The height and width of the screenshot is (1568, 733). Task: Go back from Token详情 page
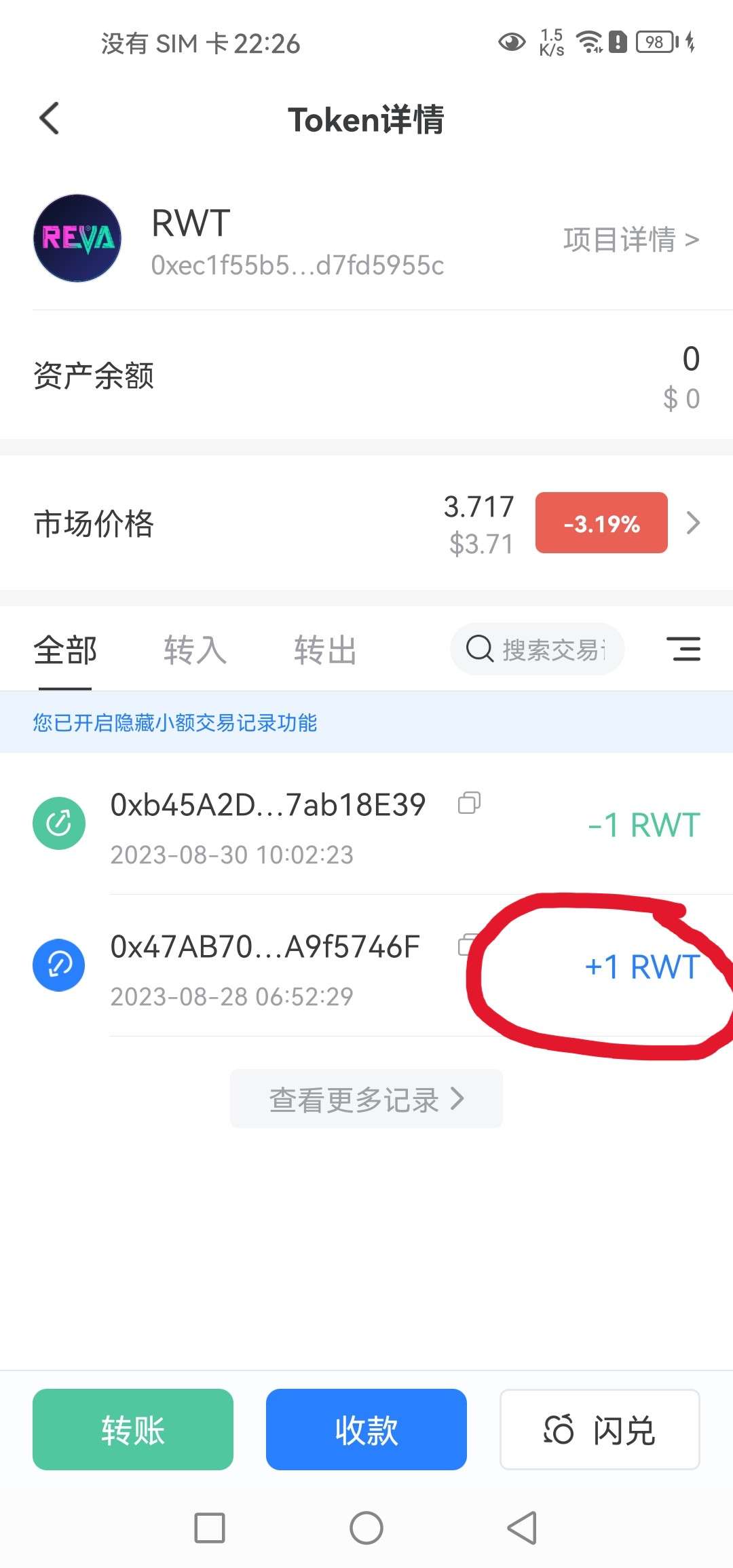point(50,119)
